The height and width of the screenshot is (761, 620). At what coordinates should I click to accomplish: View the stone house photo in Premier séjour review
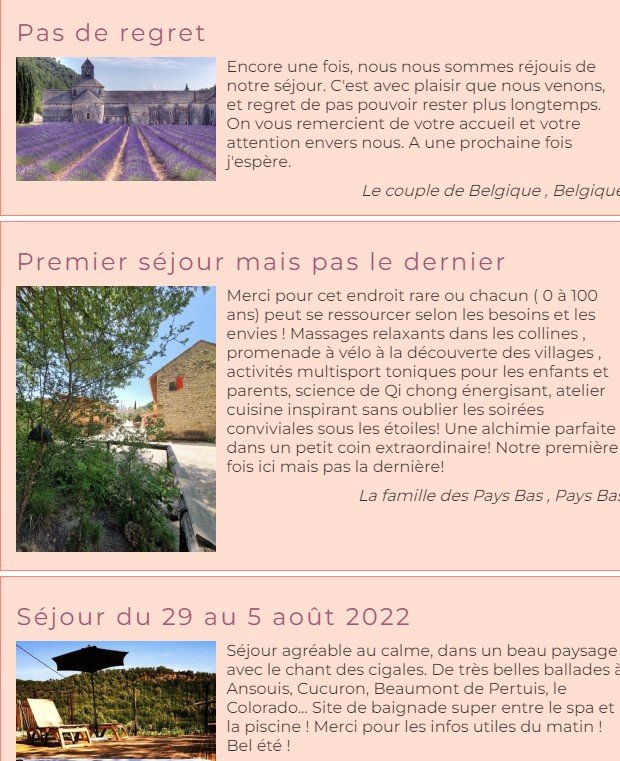click(x=116, y=419)
